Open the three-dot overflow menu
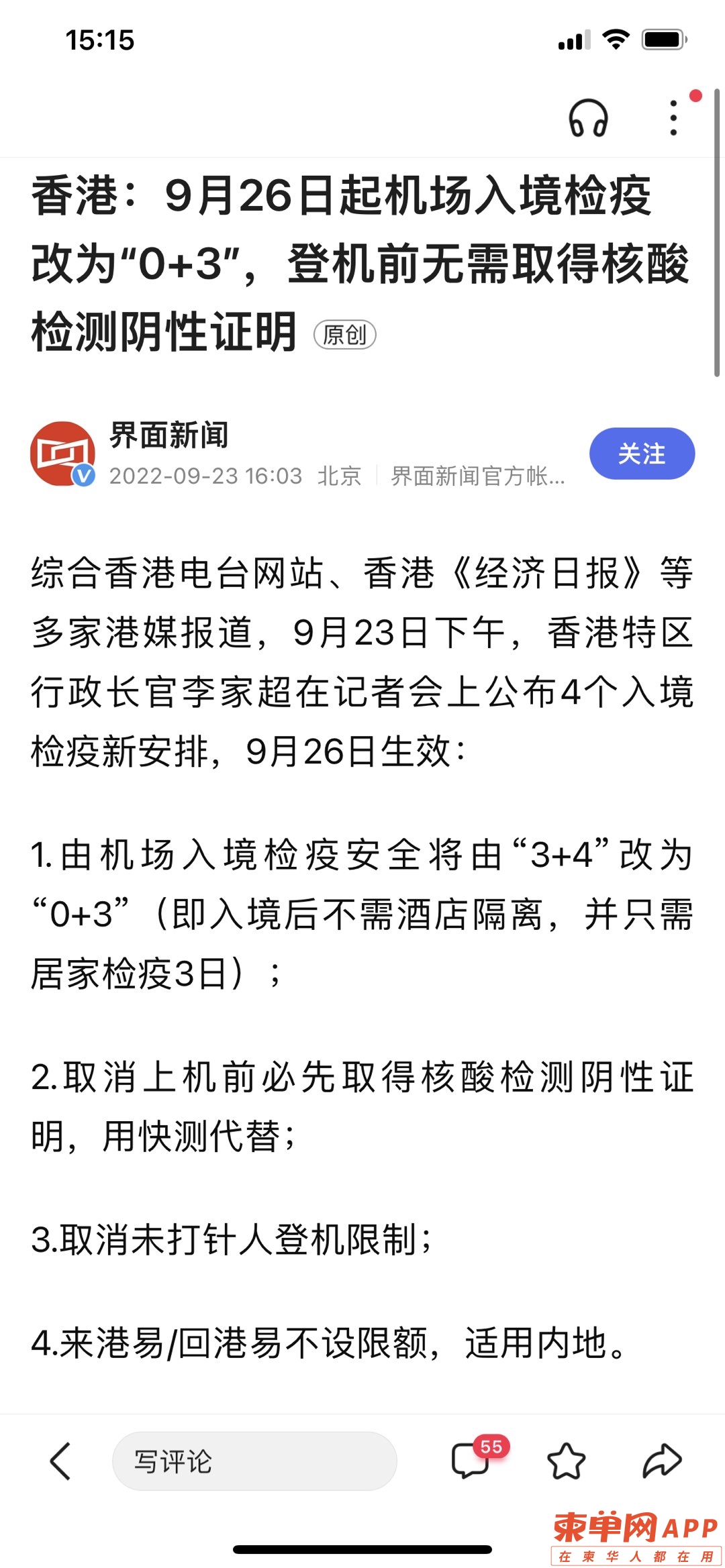Viewport: 725px width, 1568px height. 673,118
